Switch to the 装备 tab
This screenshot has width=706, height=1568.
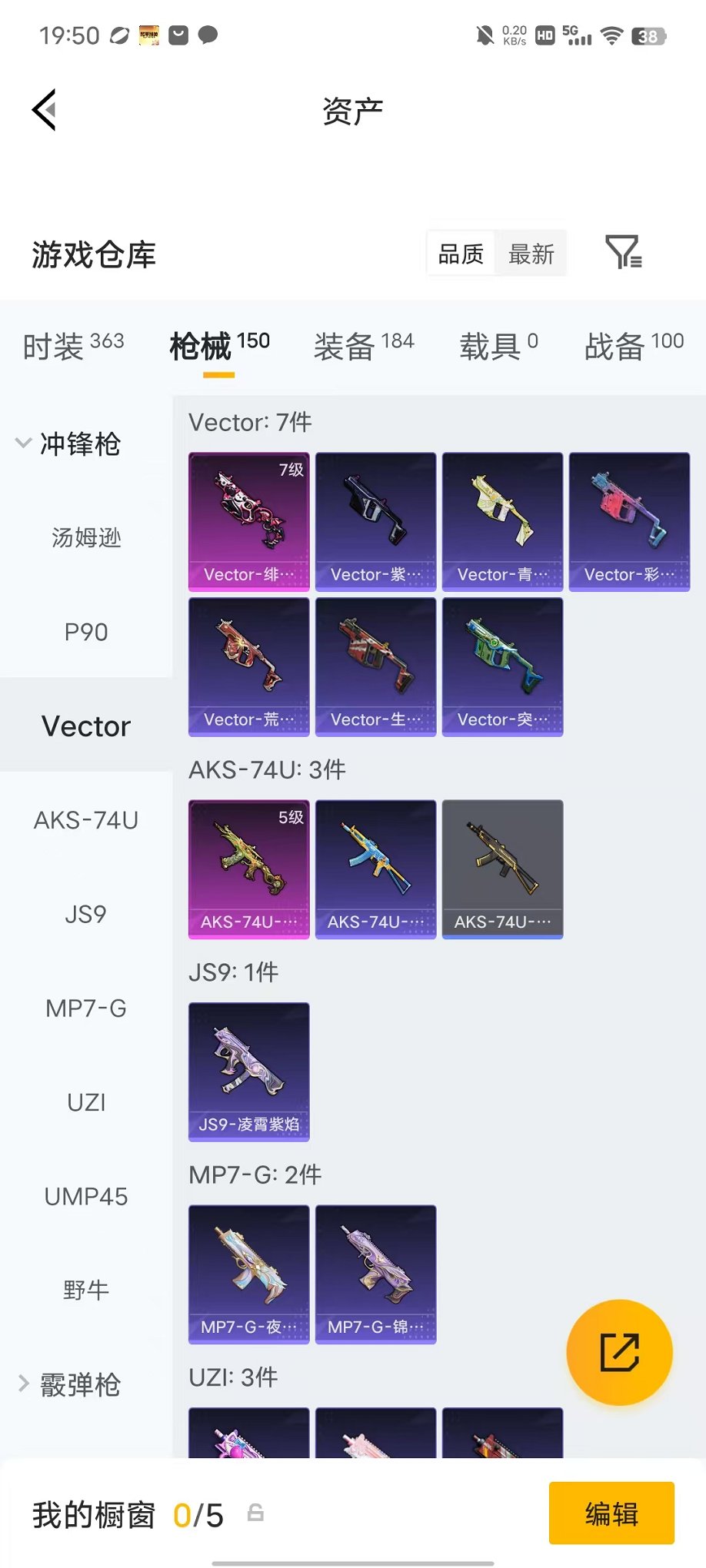pos(364,346)
